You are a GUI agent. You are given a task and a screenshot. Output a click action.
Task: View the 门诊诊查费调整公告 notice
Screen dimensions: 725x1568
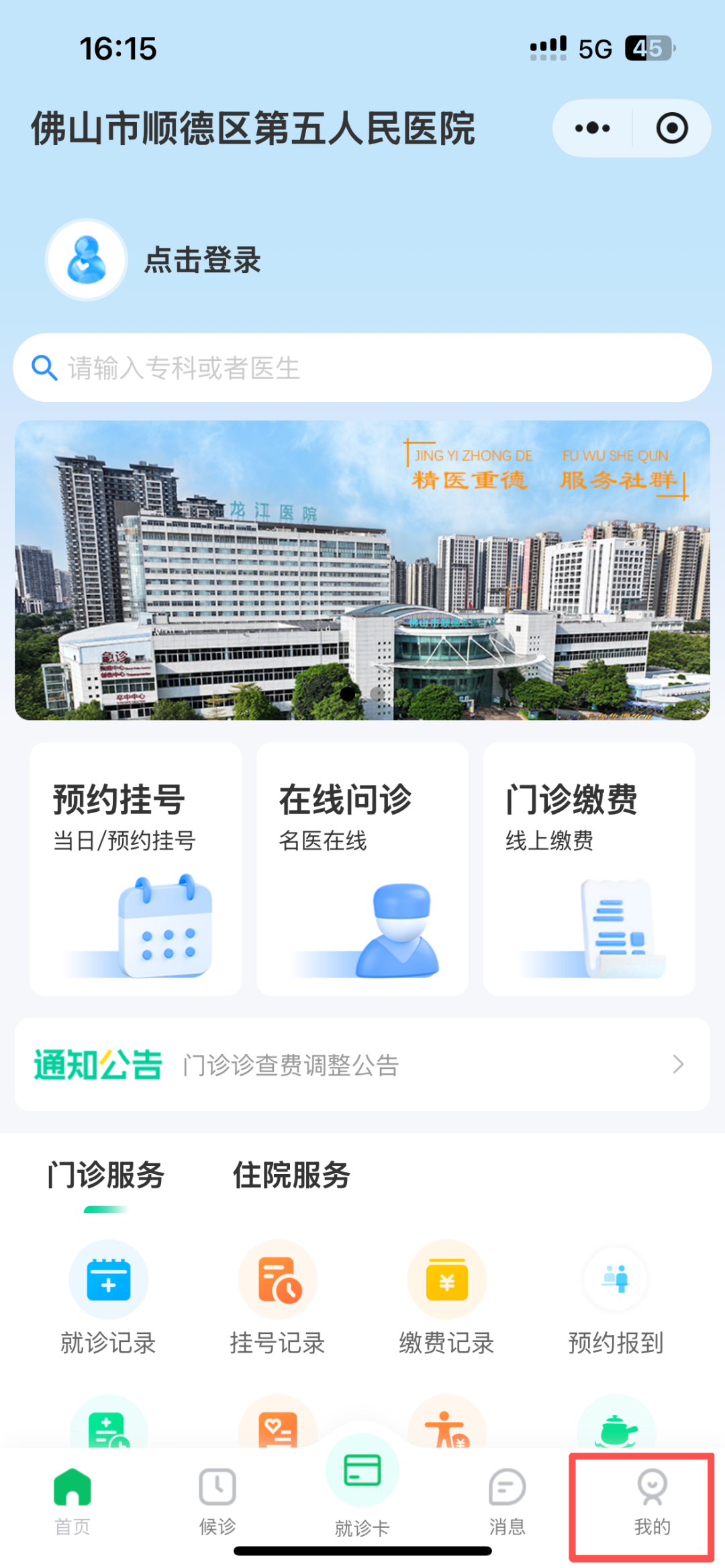click(362, 1065)
